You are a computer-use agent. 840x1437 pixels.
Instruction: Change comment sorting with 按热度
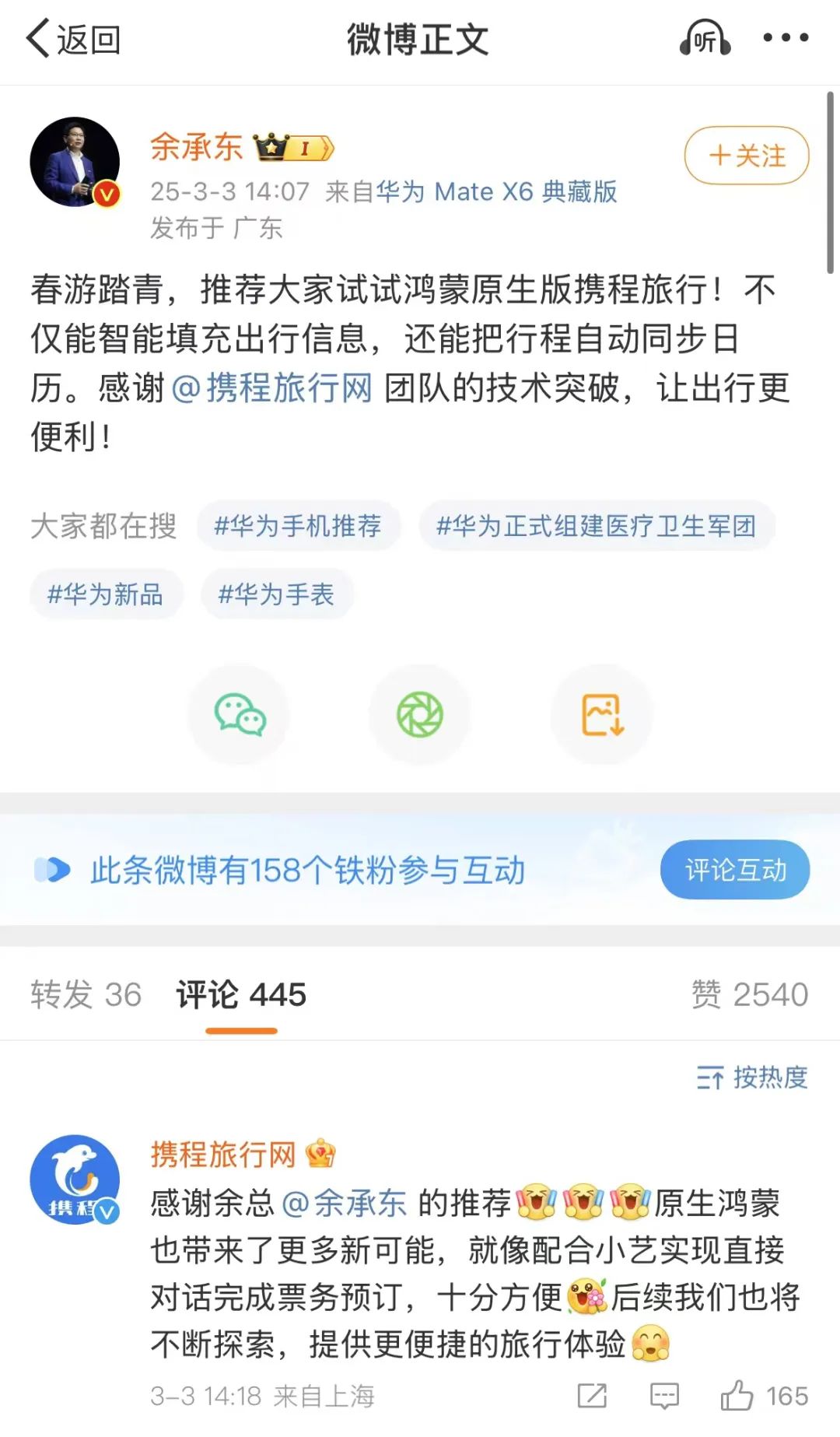point(752,1078)
